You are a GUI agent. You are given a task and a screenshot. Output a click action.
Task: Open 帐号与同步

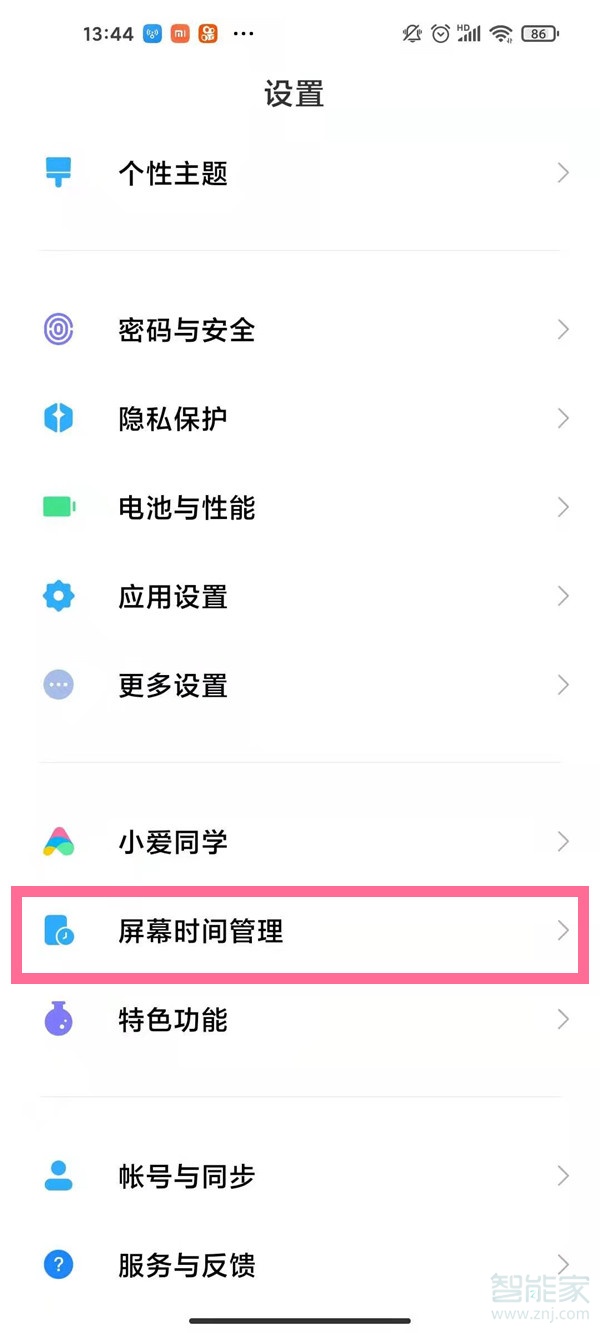coord(300,1176)
